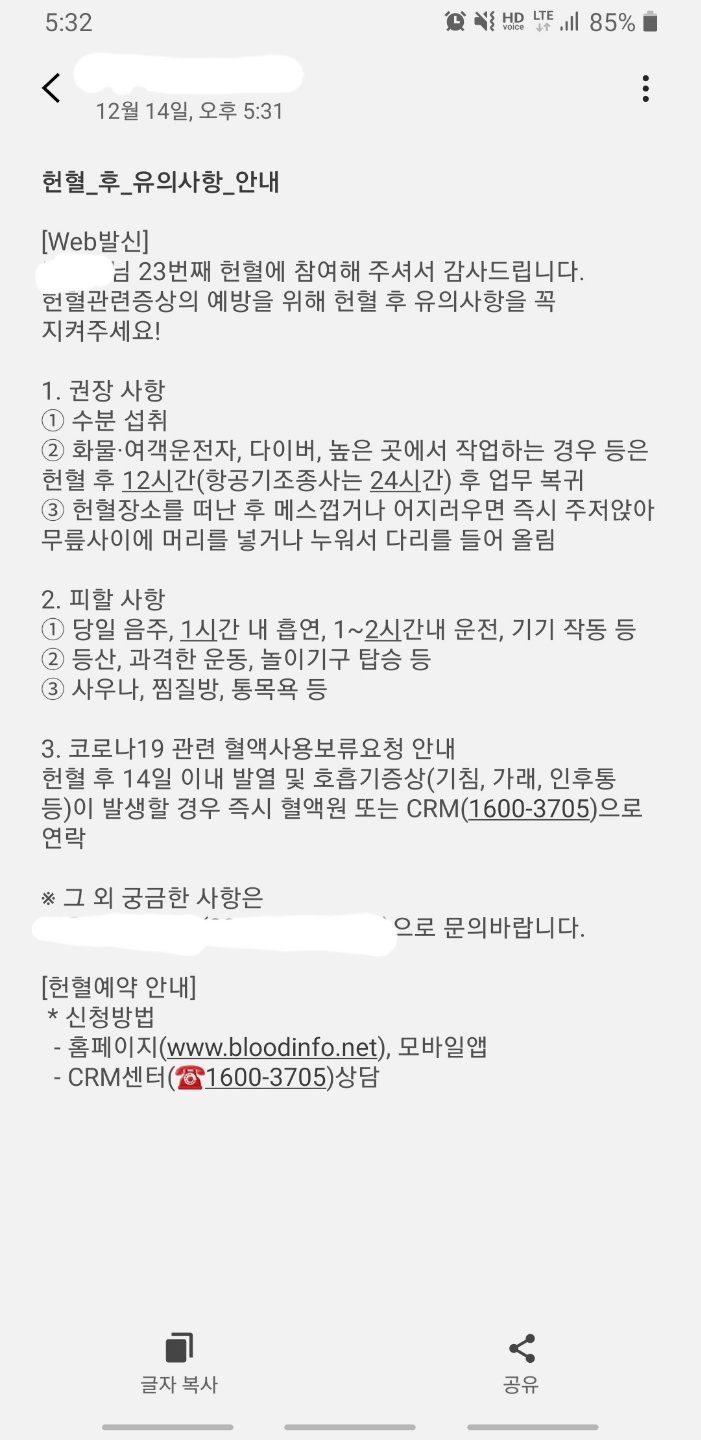701x1440 pixels.
Task: Share this message via 공유
Action: (x=521, y=1362)
